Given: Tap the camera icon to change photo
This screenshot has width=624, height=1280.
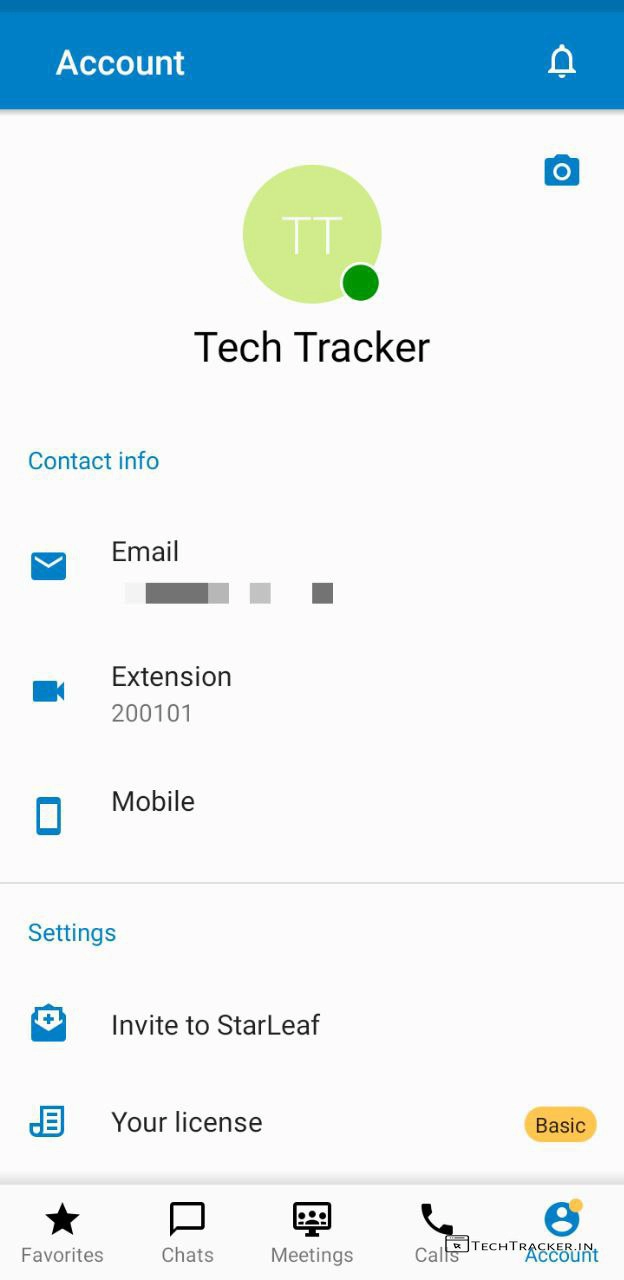Looking at the screenshot, I should (562, 171).
